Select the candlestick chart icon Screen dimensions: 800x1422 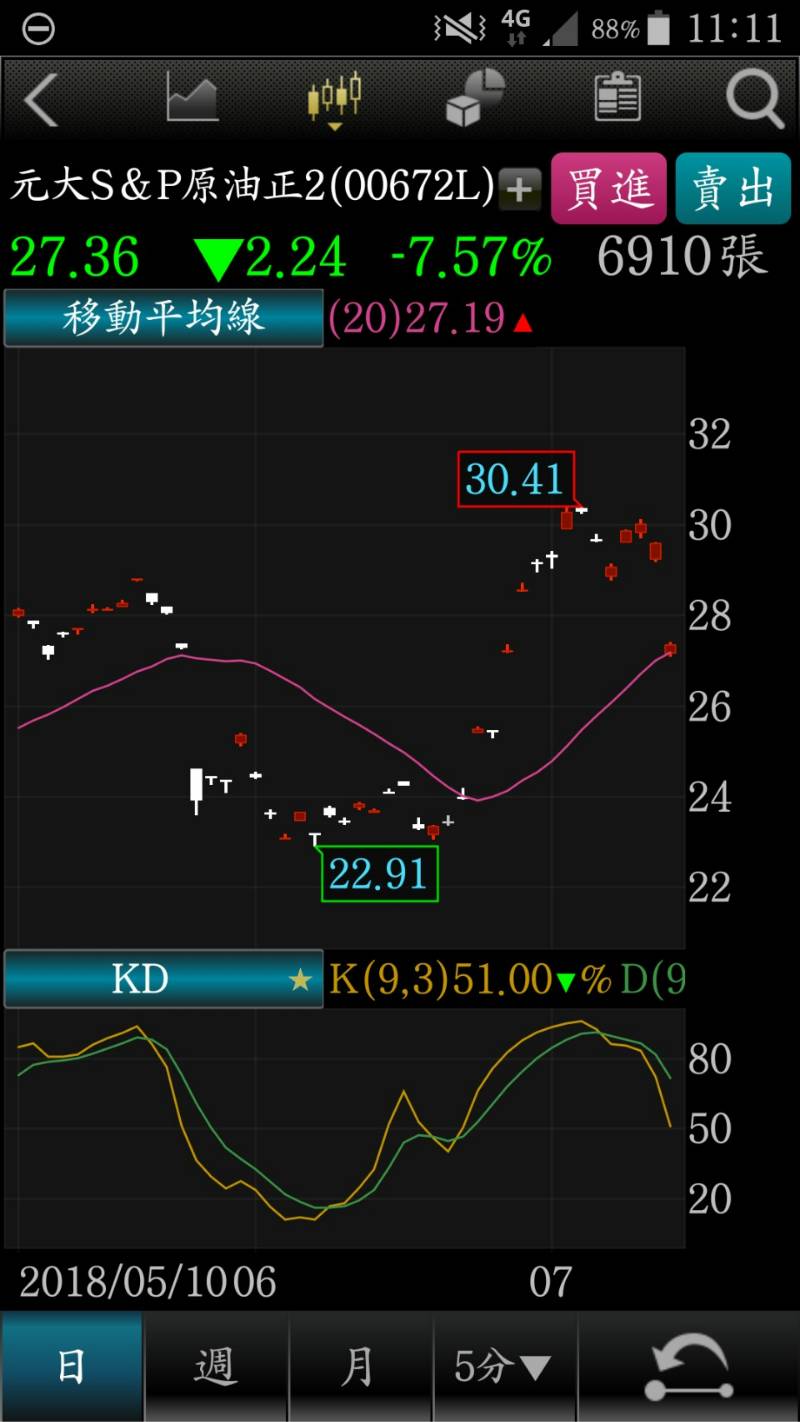(334, 93)
